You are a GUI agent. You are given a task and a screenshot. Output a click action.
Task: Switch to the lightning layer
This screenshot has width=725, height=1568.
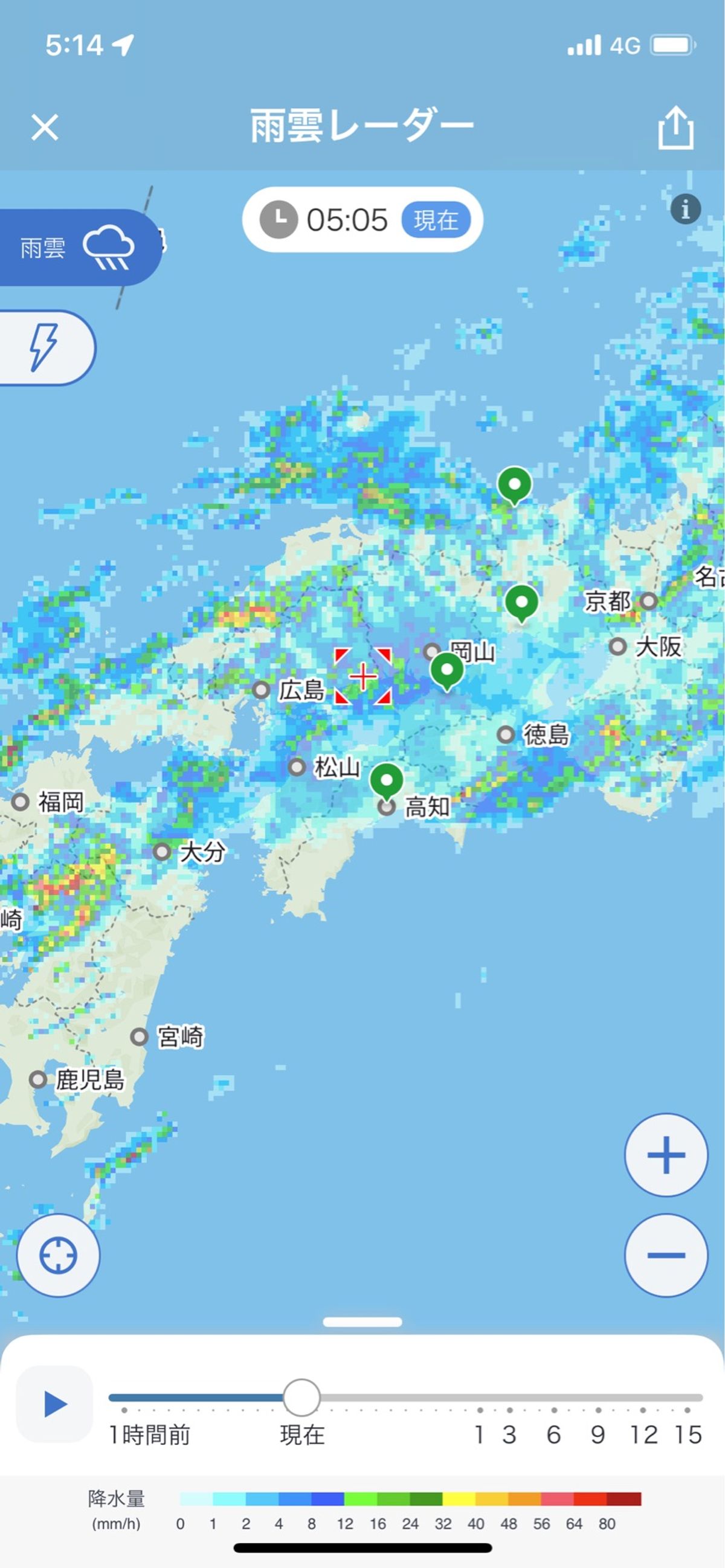pyautogui.click(x=44, y=347)
